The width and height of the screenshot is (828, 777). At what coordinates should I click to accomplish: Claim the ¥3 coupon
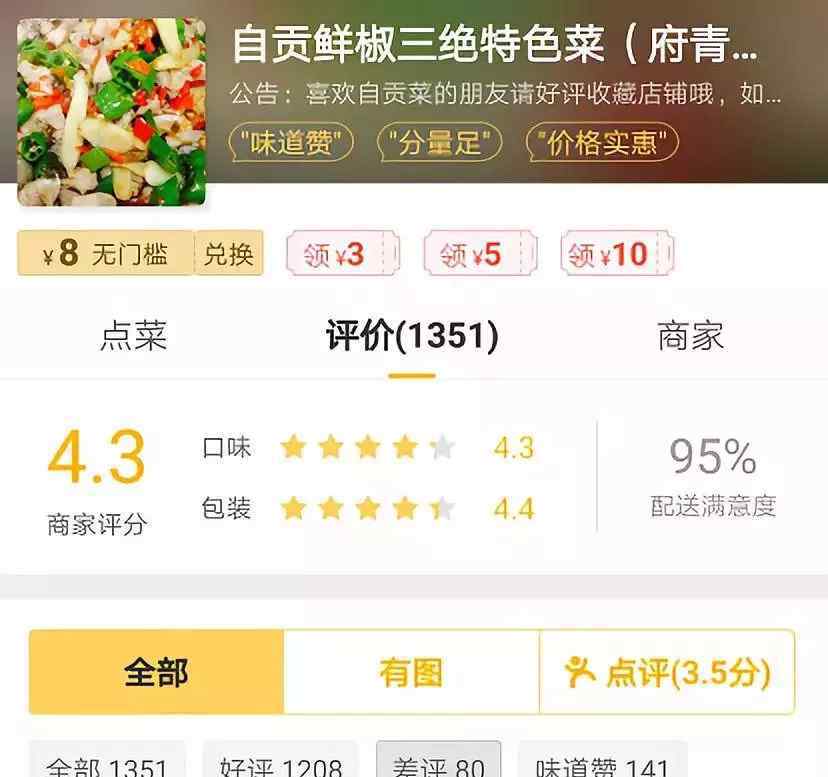coord(342,254)
